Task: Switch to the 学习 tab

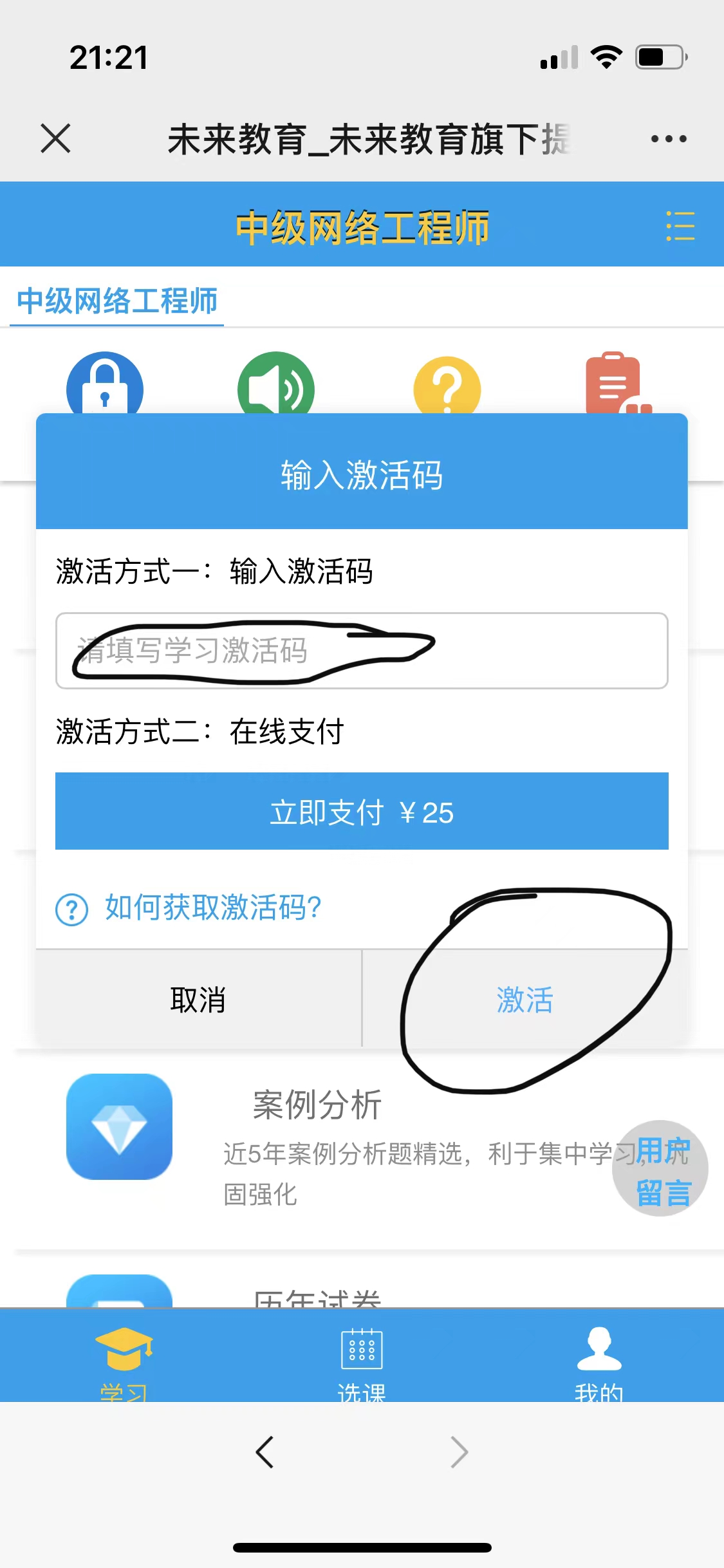Action: pos(124,1358)
